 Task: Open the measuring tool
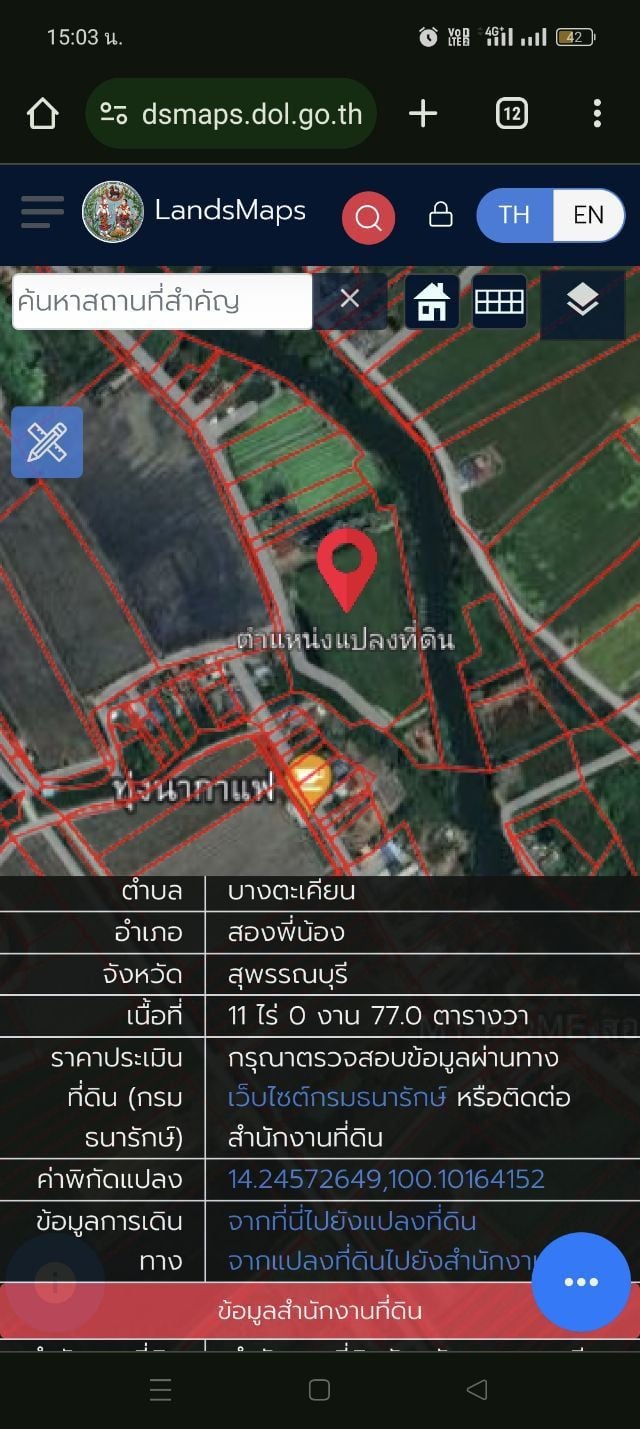click(47, 442)
